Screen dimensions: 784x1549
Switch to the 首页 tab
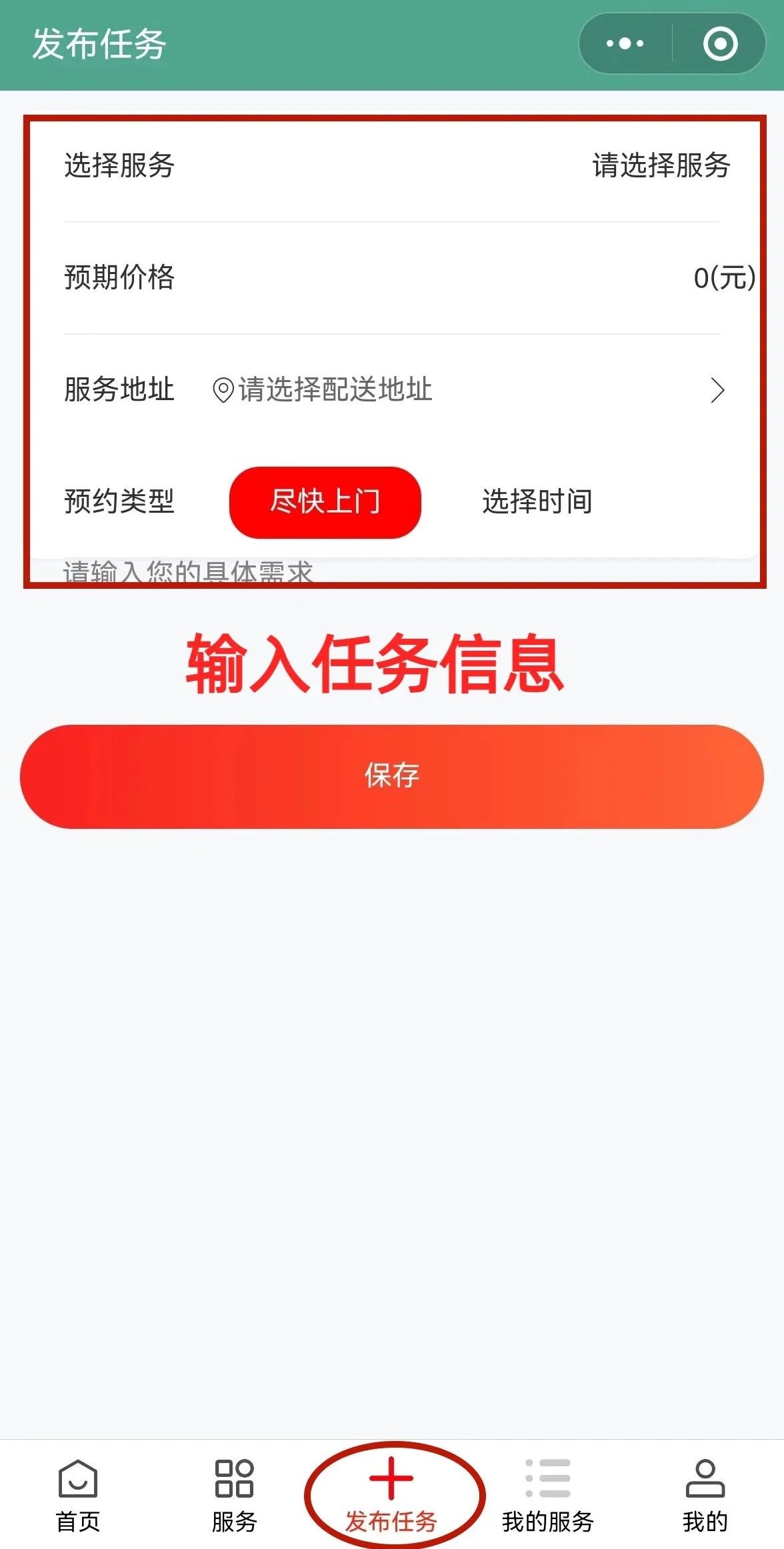pos(78,1496)
